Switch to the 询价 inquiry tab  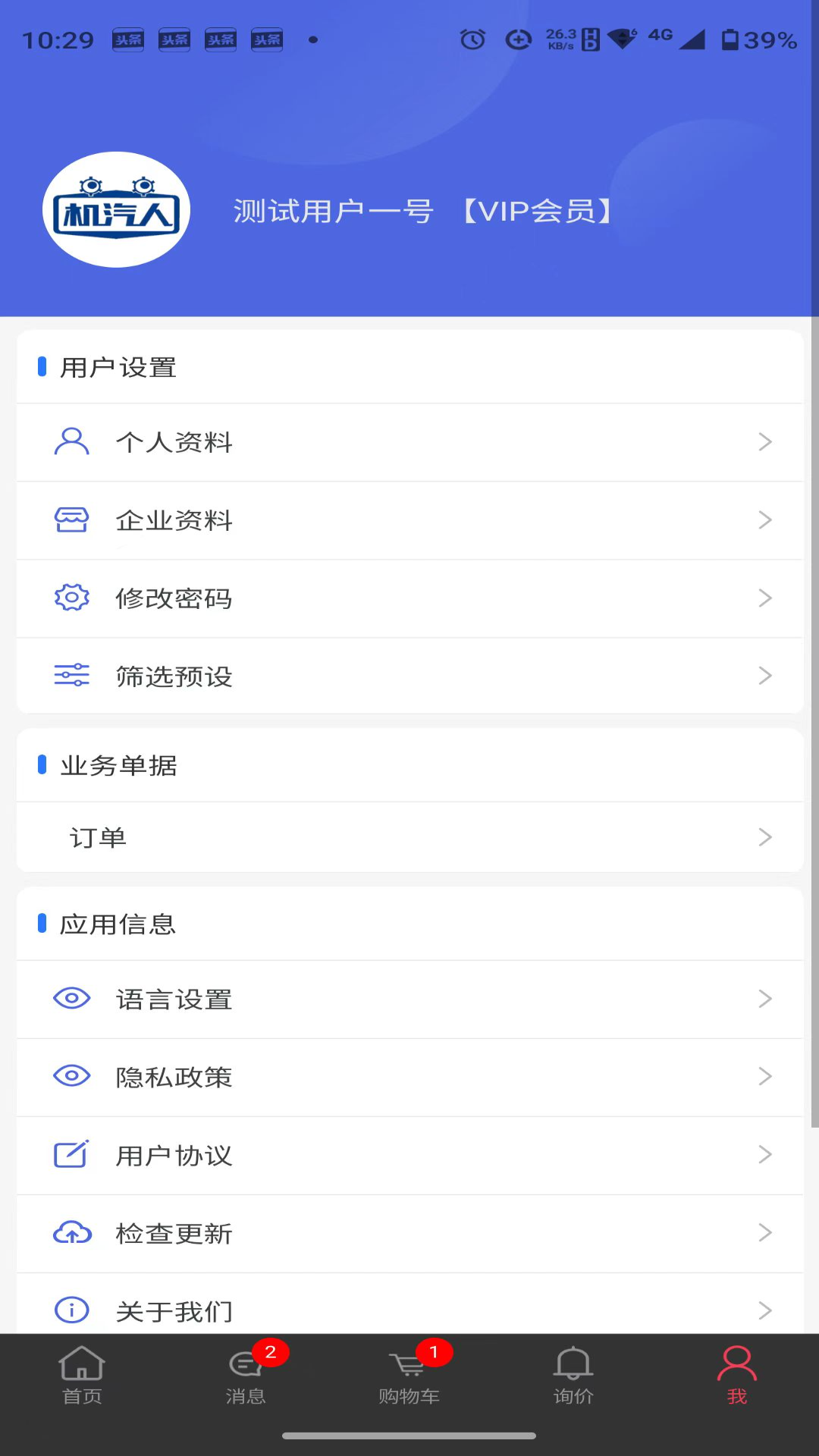pyautogui.click(x=573, y=1374)
